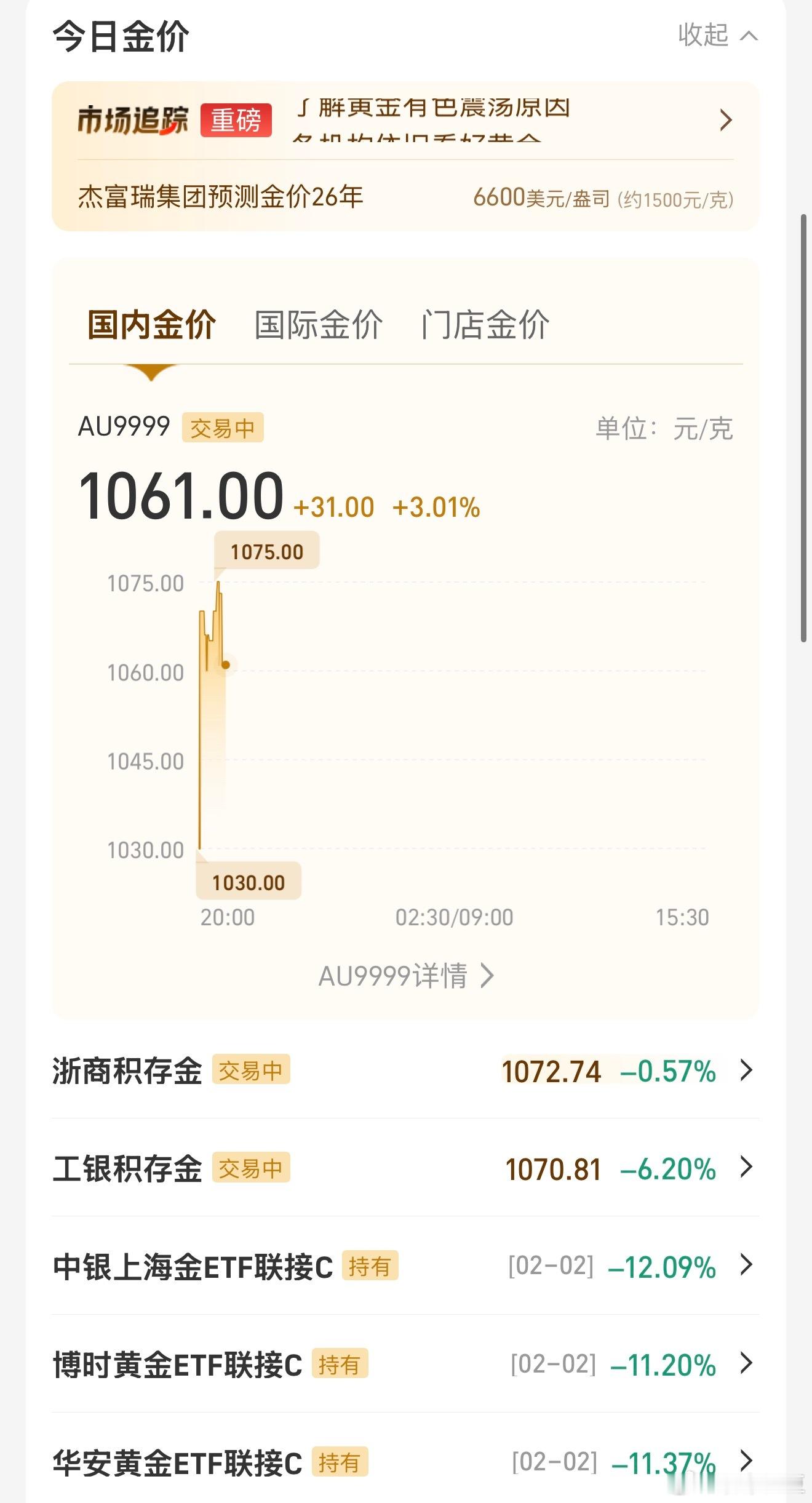
Task: Collapse the 今日金价 section via 收起
Action: (x=717, y=35)
